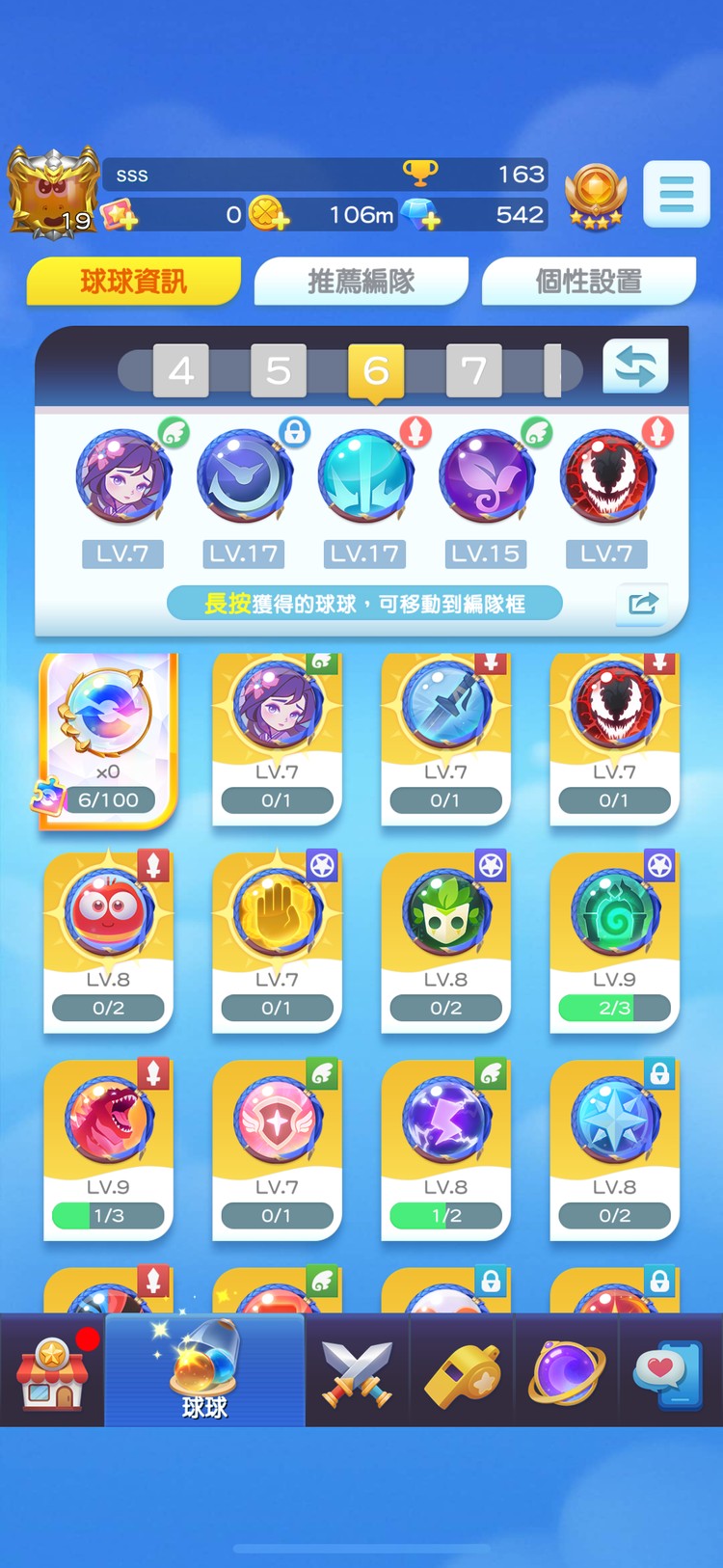Open the red ball card LV.8
The width and height of the screenshot is (723, 1568).
(108, 940)
